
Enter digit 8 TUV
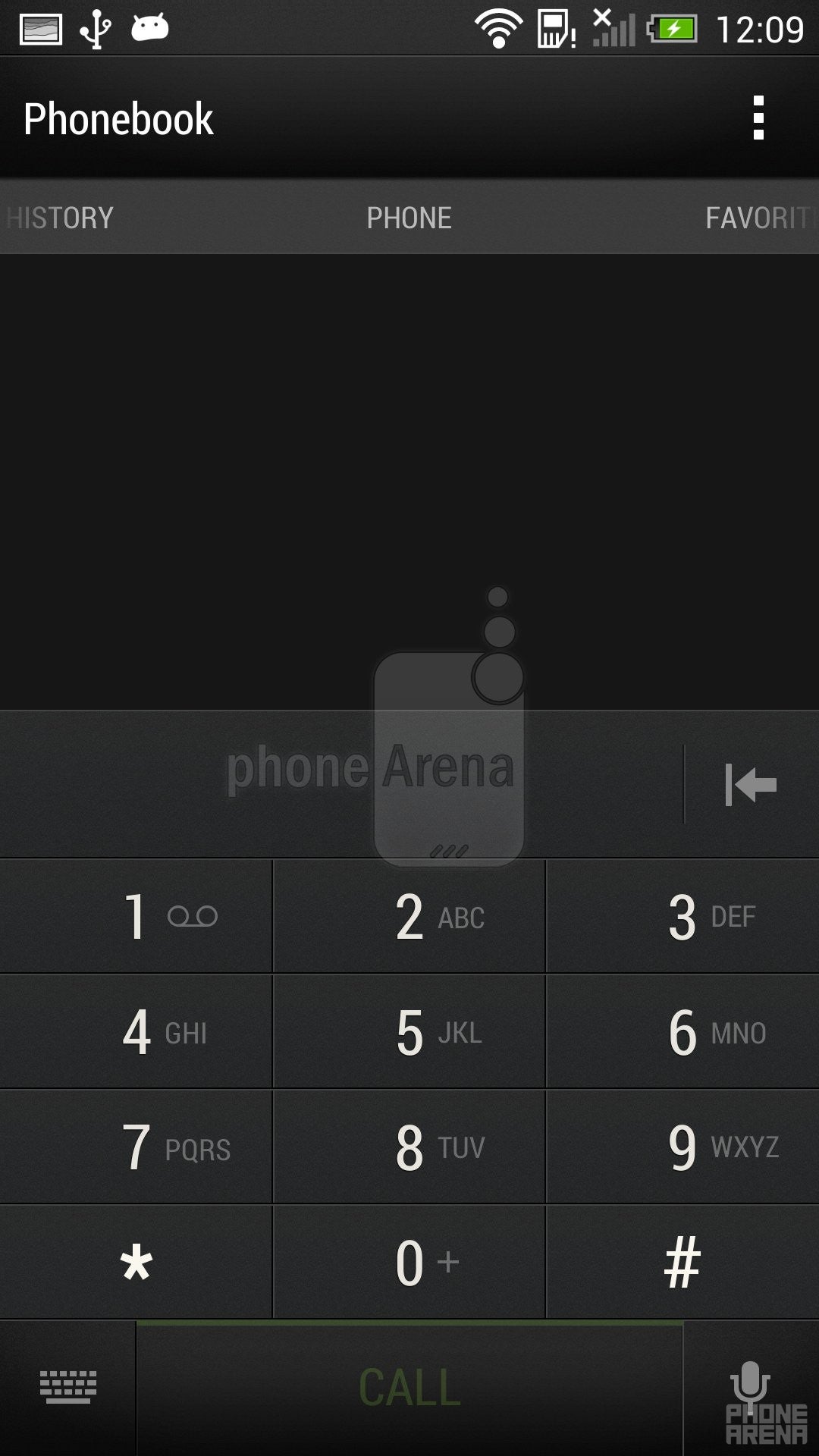(x=409, y=1147)
